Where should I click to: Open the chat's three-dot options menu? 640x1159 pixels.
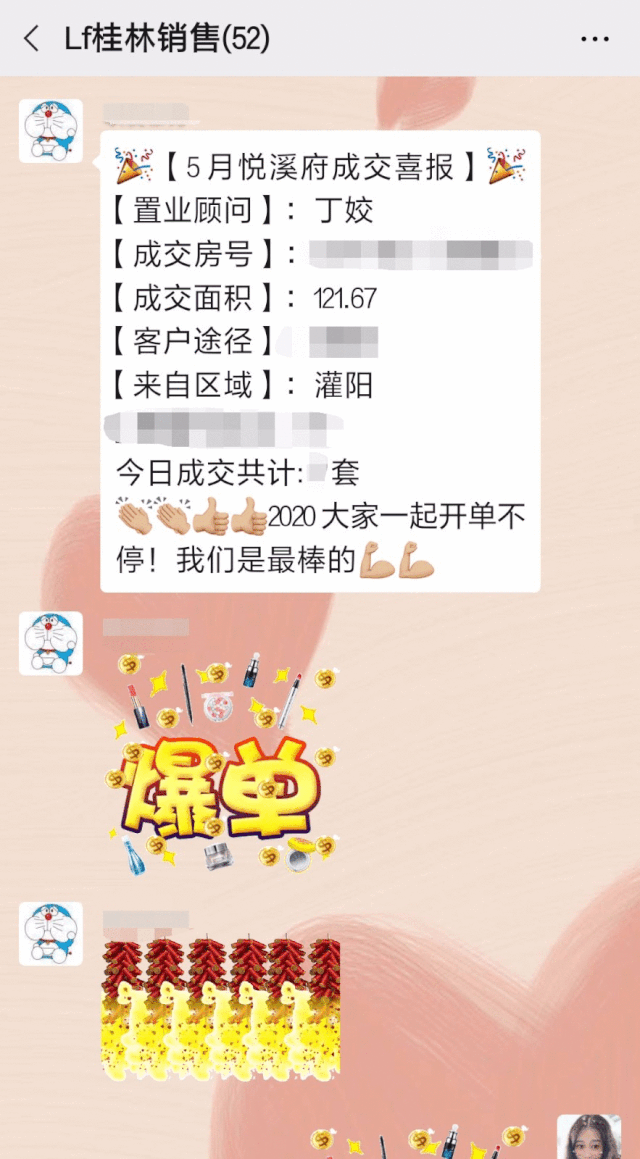(x=594, y=39)
